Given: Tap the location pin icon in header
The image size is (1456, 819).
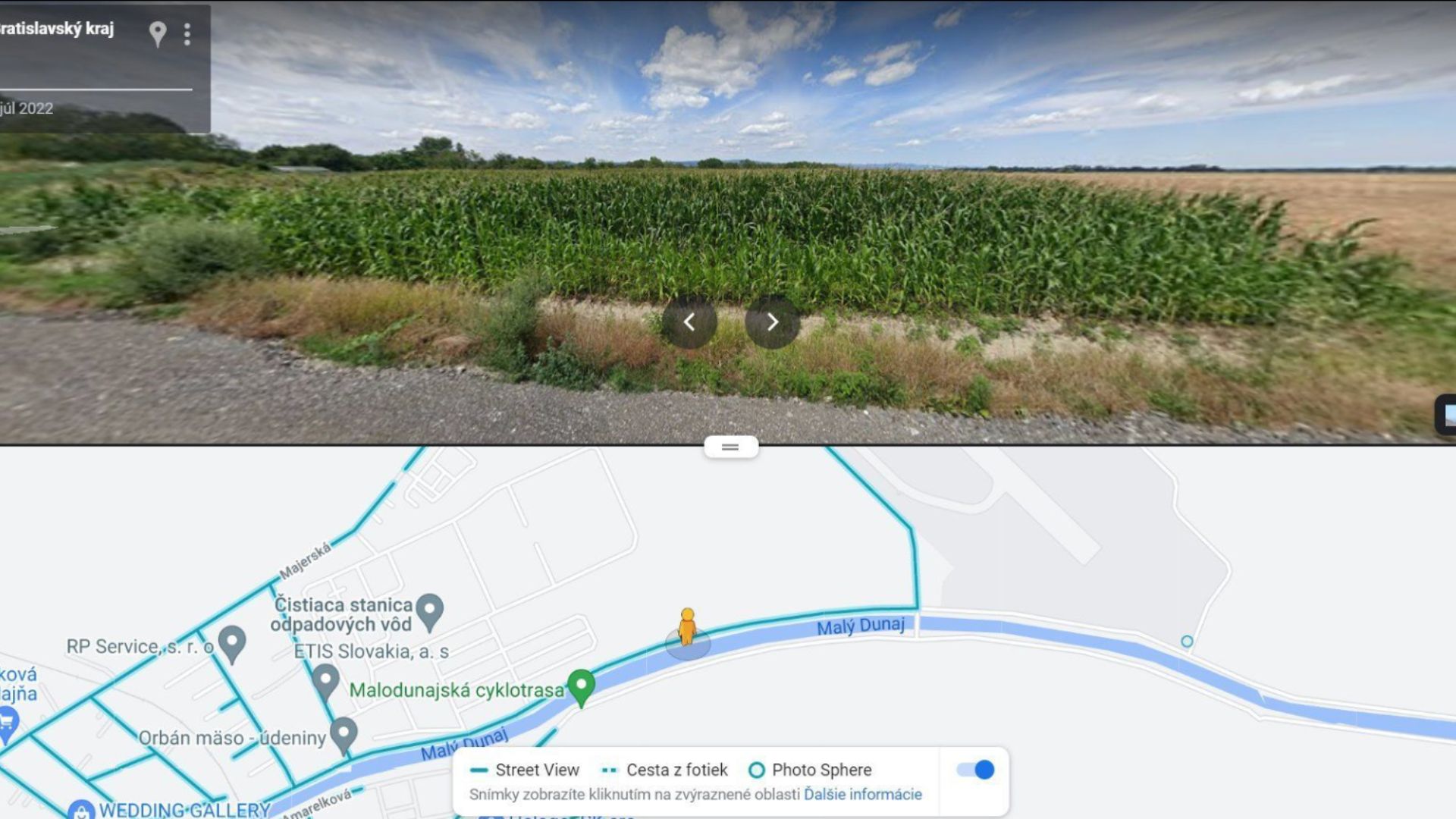Looking at the screenshot, I should [157, 33].
